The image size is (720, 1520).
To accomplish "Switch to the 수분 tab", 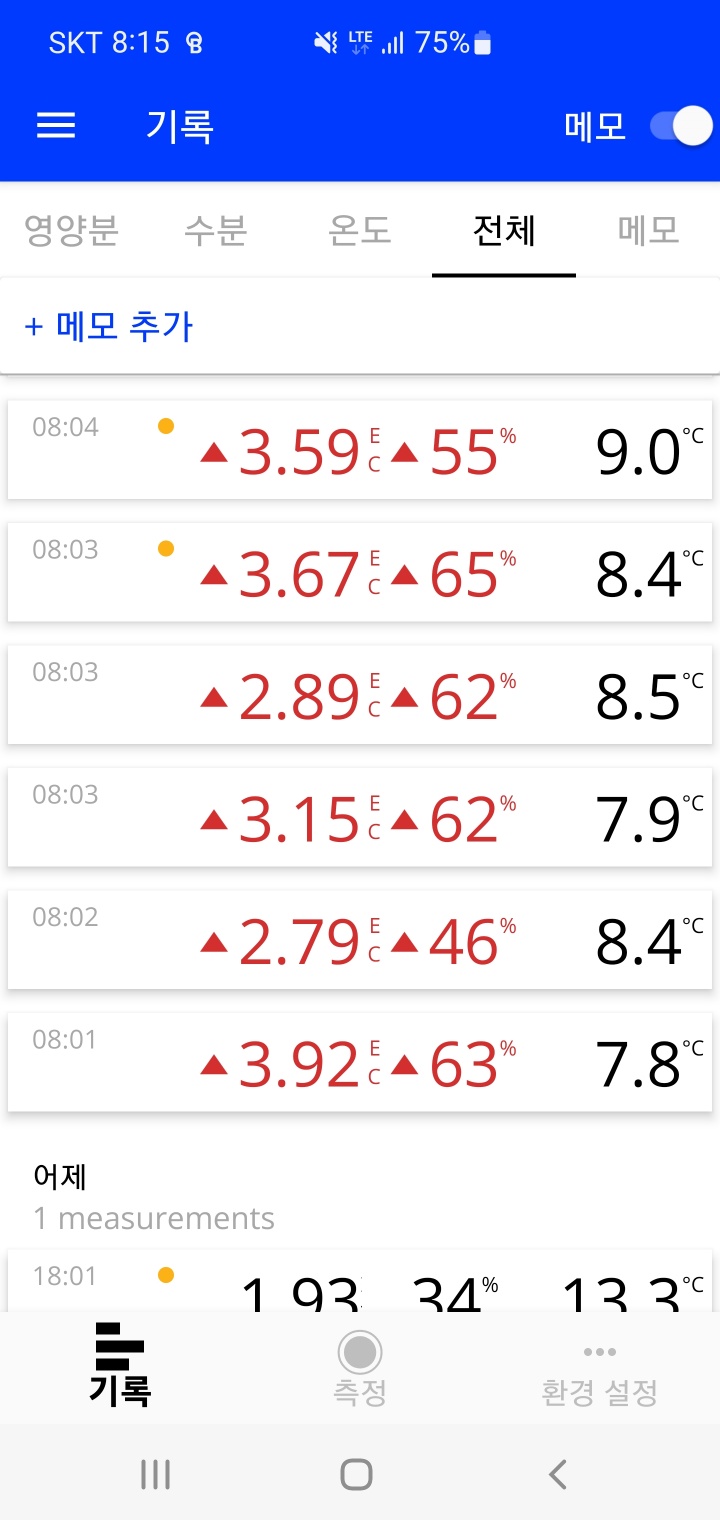I will [216, 230].
